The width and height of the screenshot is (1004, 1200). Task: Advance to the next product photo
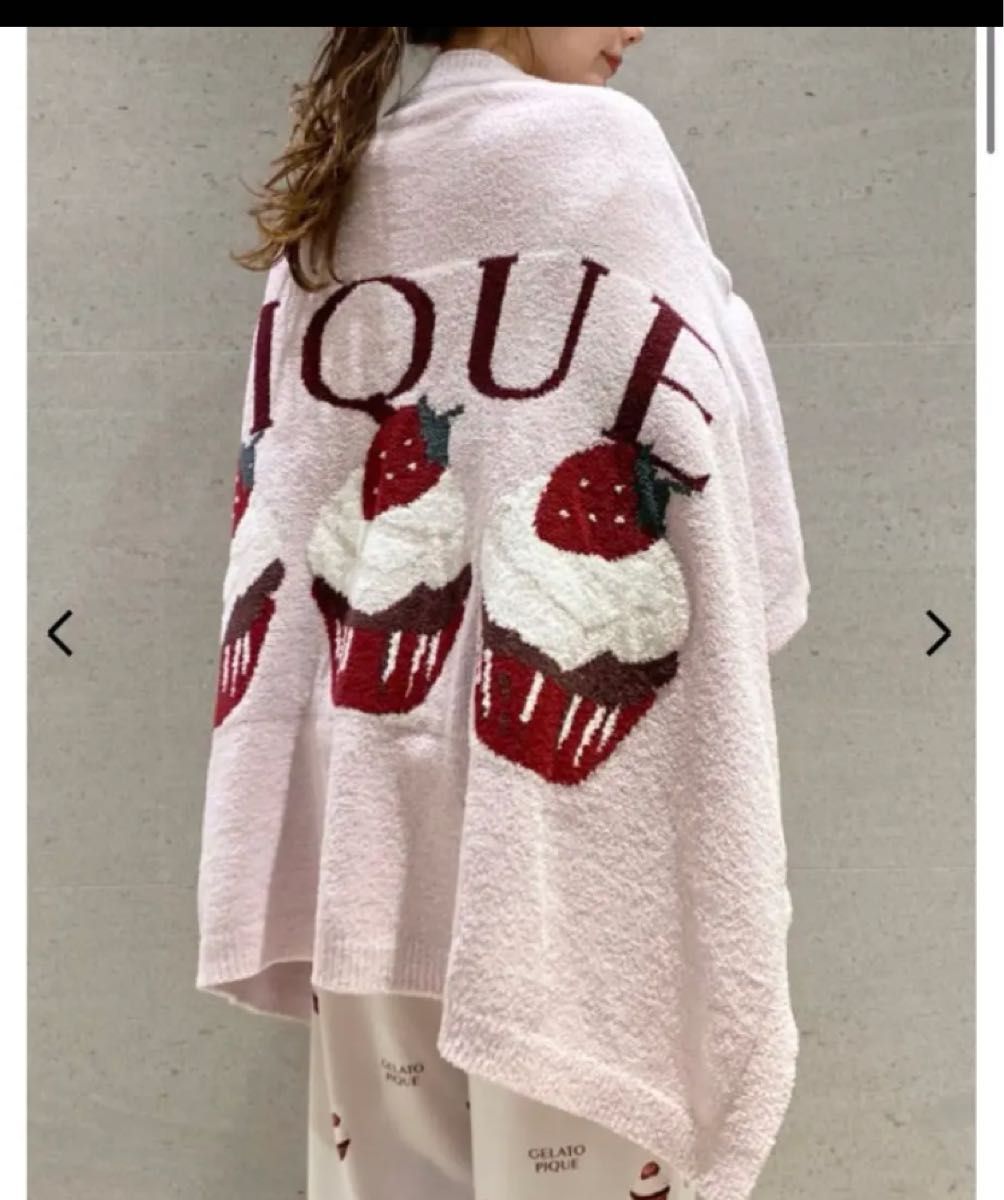click(937, 633)
